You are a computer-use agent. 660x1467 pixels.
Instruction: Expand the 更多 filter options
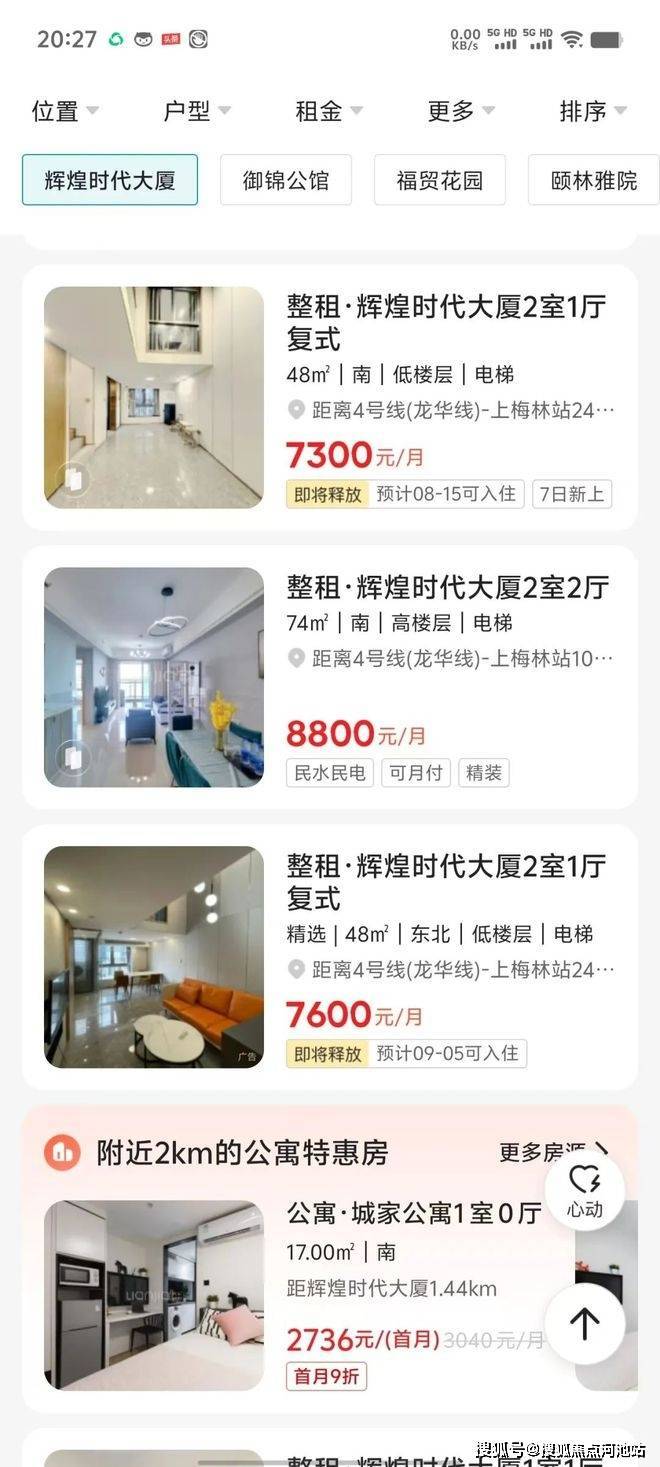click(461, 111)
